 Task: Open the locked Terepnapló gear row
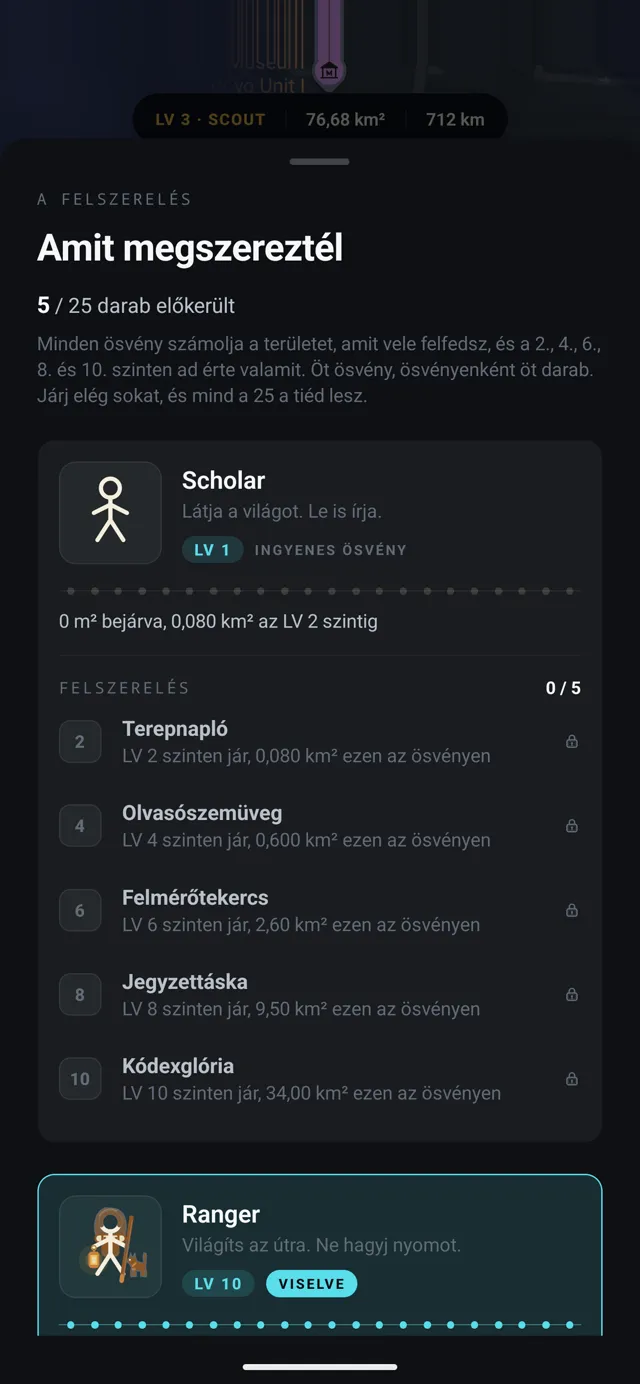[x=320, y=742]
